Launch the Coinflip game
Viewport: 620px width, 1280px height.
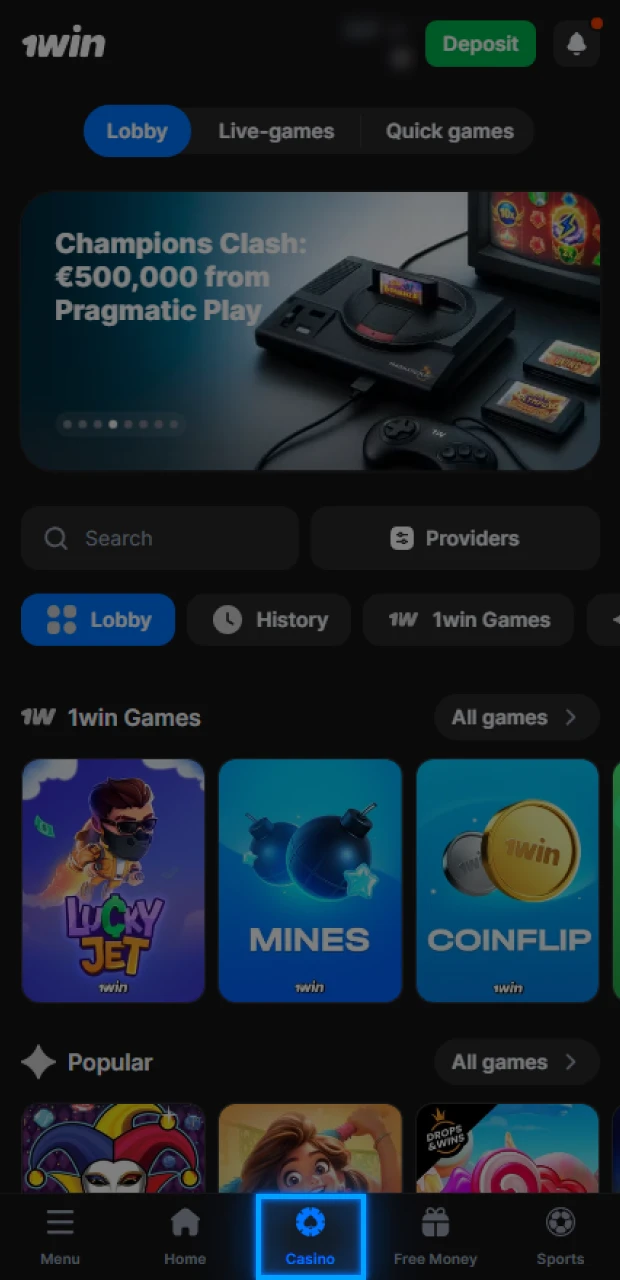point(508,880)
